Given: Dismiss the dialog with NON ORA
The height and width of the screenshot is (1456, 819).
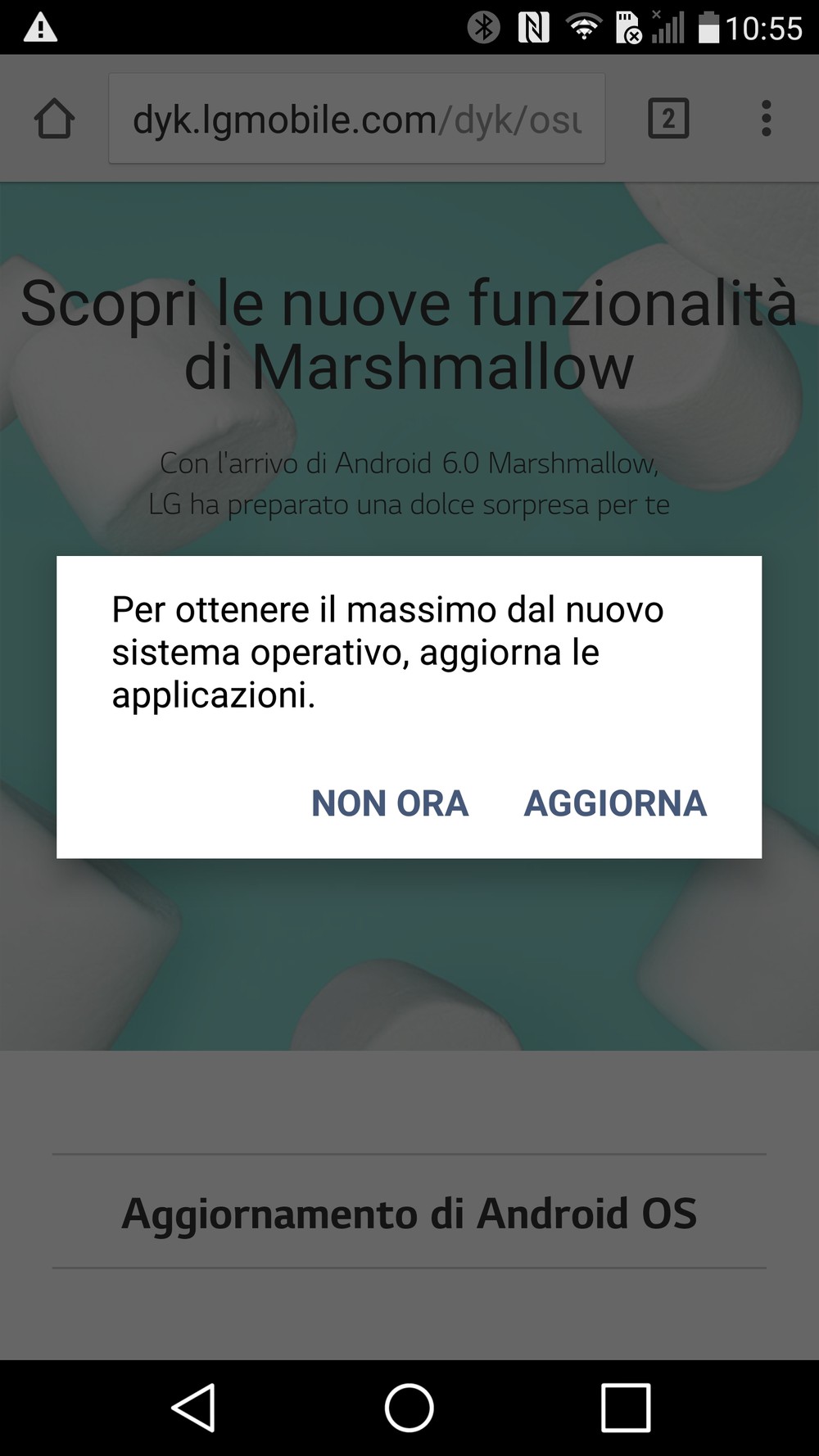Looking at the screenshot, I should tap(390, 803).
